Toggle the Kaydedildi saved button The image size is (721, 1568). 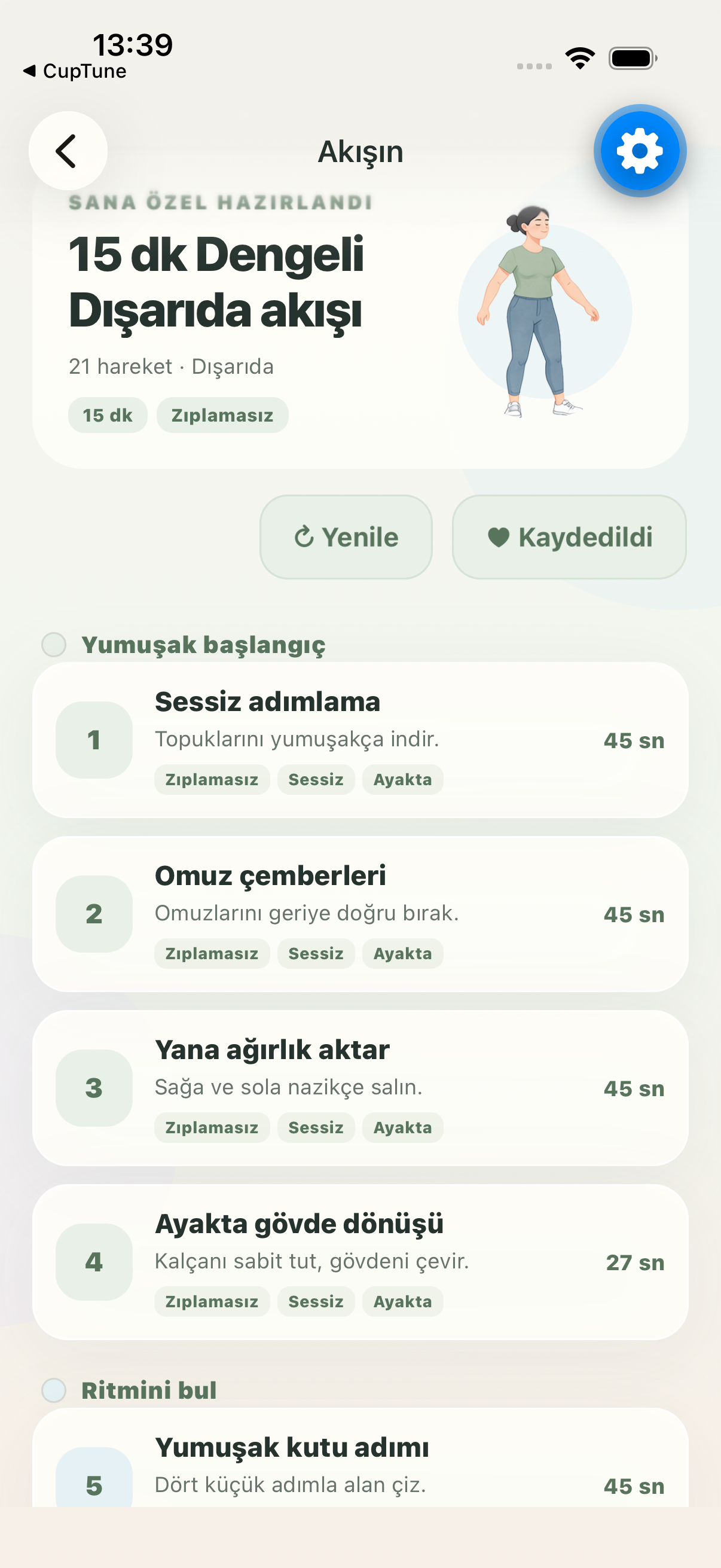tap(569, 537)
